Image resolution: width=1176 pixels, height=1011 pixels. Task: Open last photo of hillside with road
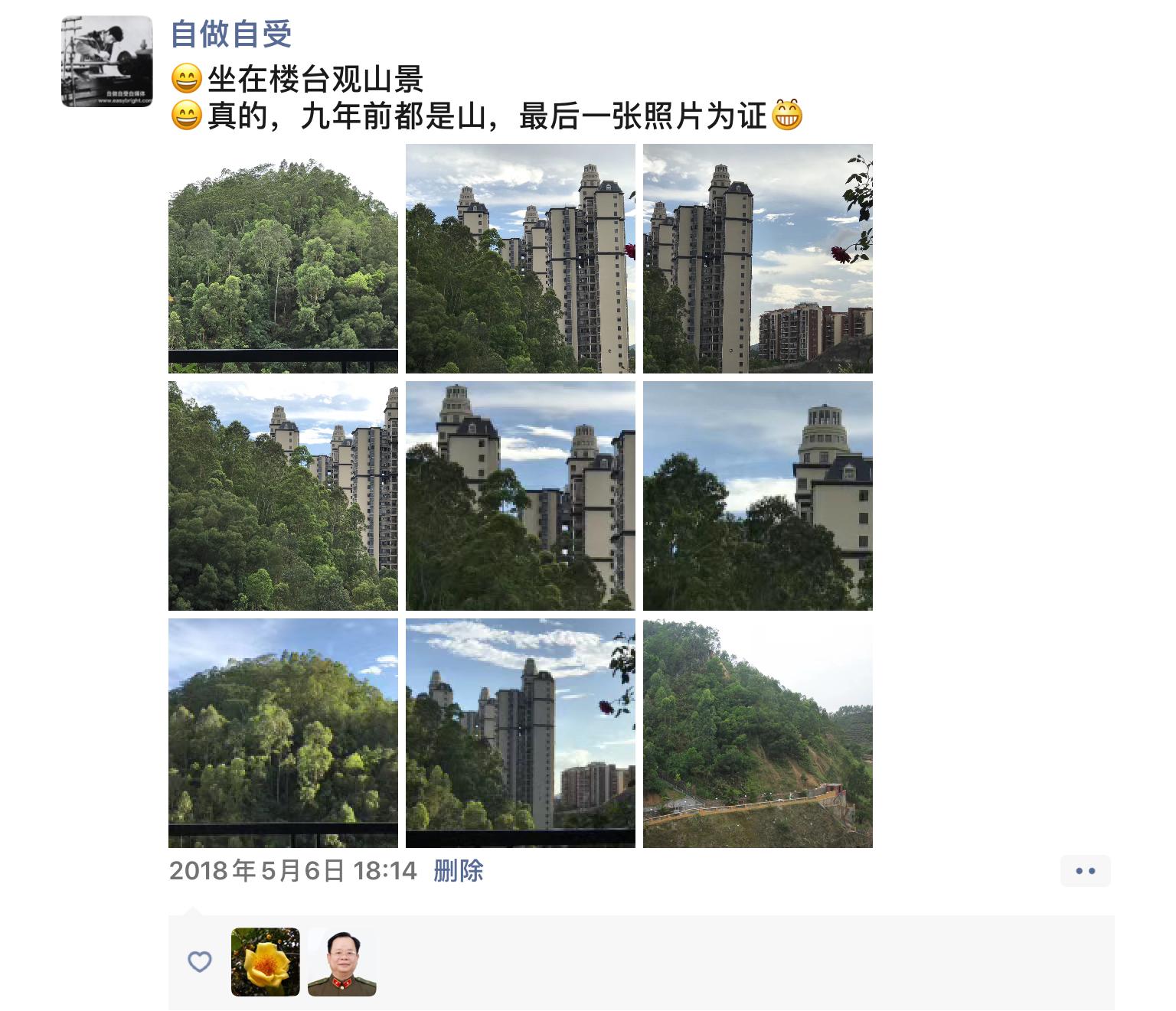(757, 733)
